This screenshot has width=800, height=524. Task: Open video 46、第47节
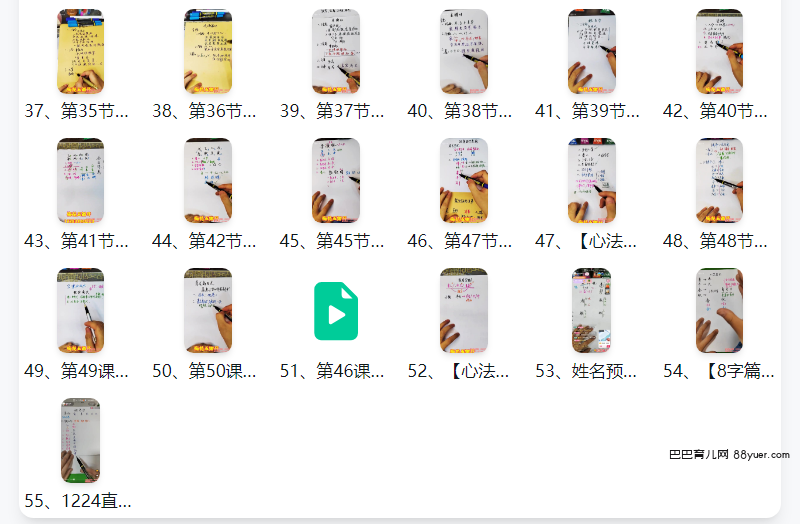[x=463, y=181]
